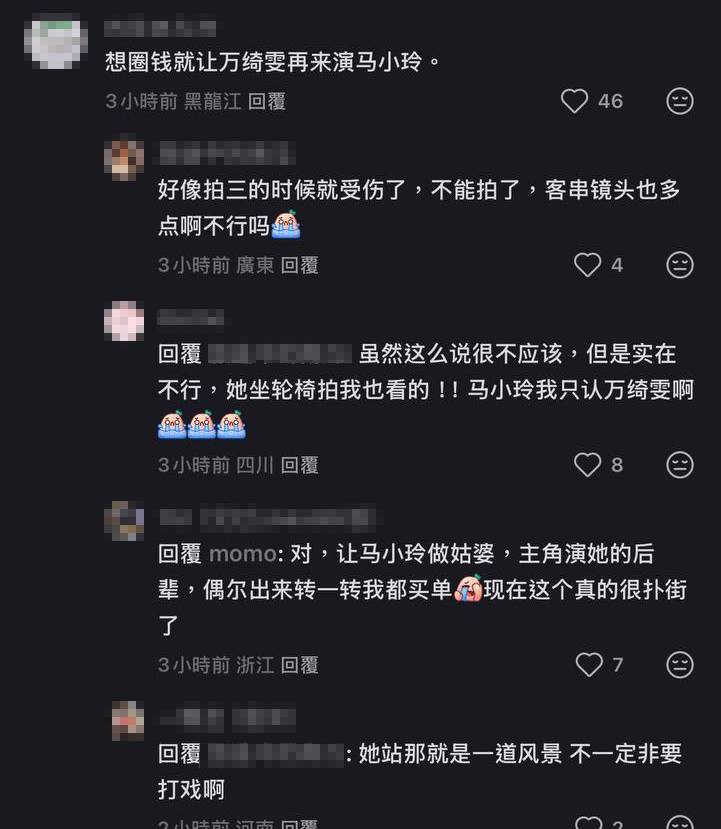This screenshot has width=721, height=829.
Task: Reply to the 浙江 comment
Action: tap(299, 665)
